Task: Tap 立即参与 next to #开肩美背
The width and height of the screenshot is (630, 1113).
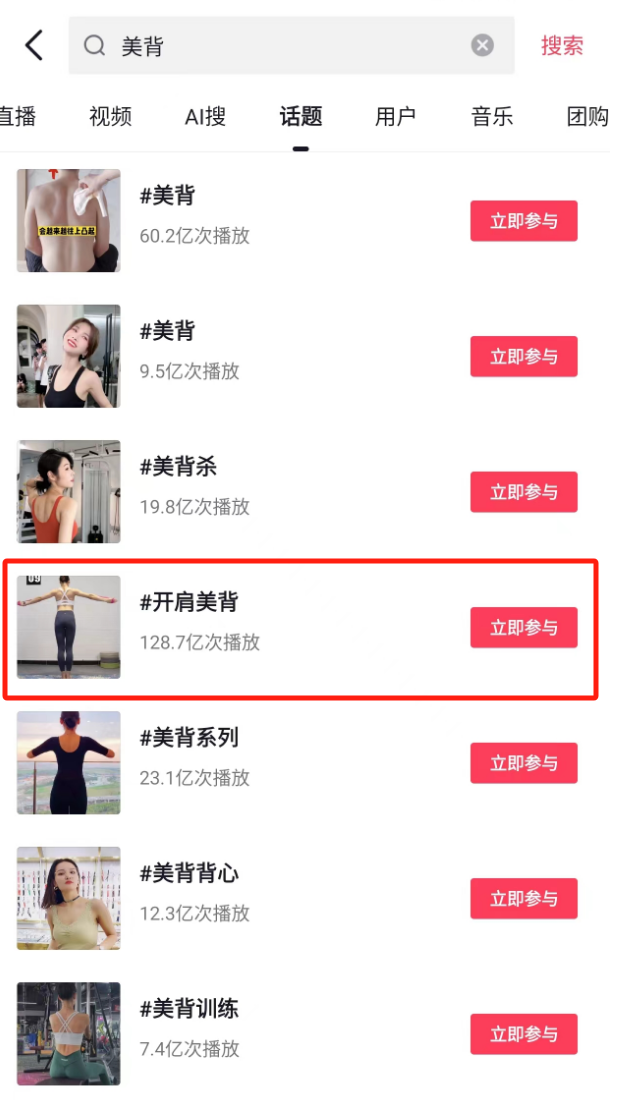Action: (x=523, y=628)
